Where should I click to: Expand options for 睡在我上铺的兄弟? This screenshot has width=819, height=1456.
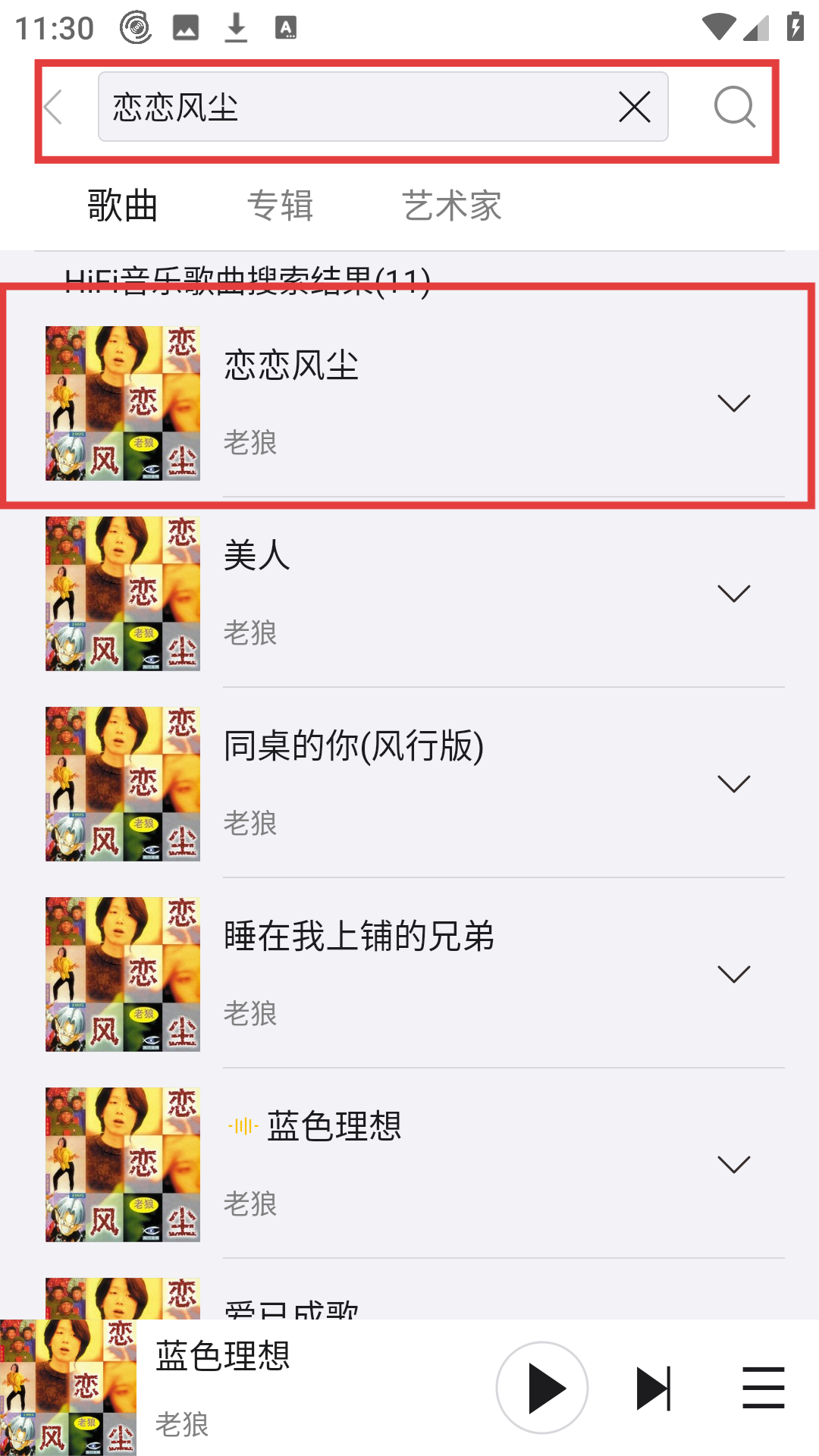[x=733, y=974]
